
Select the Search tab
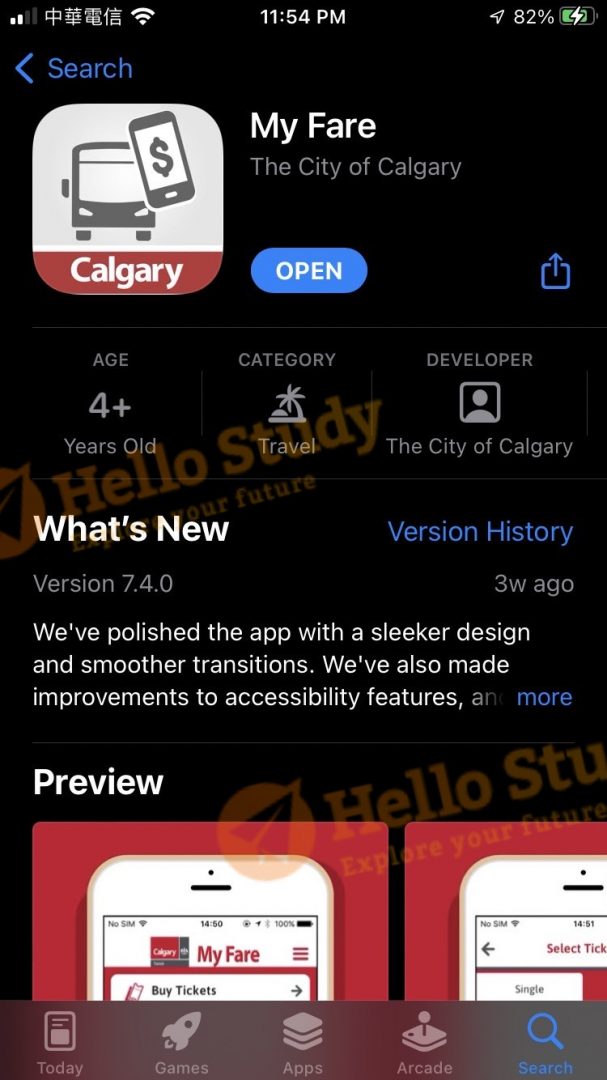[x=545, y=1042]
